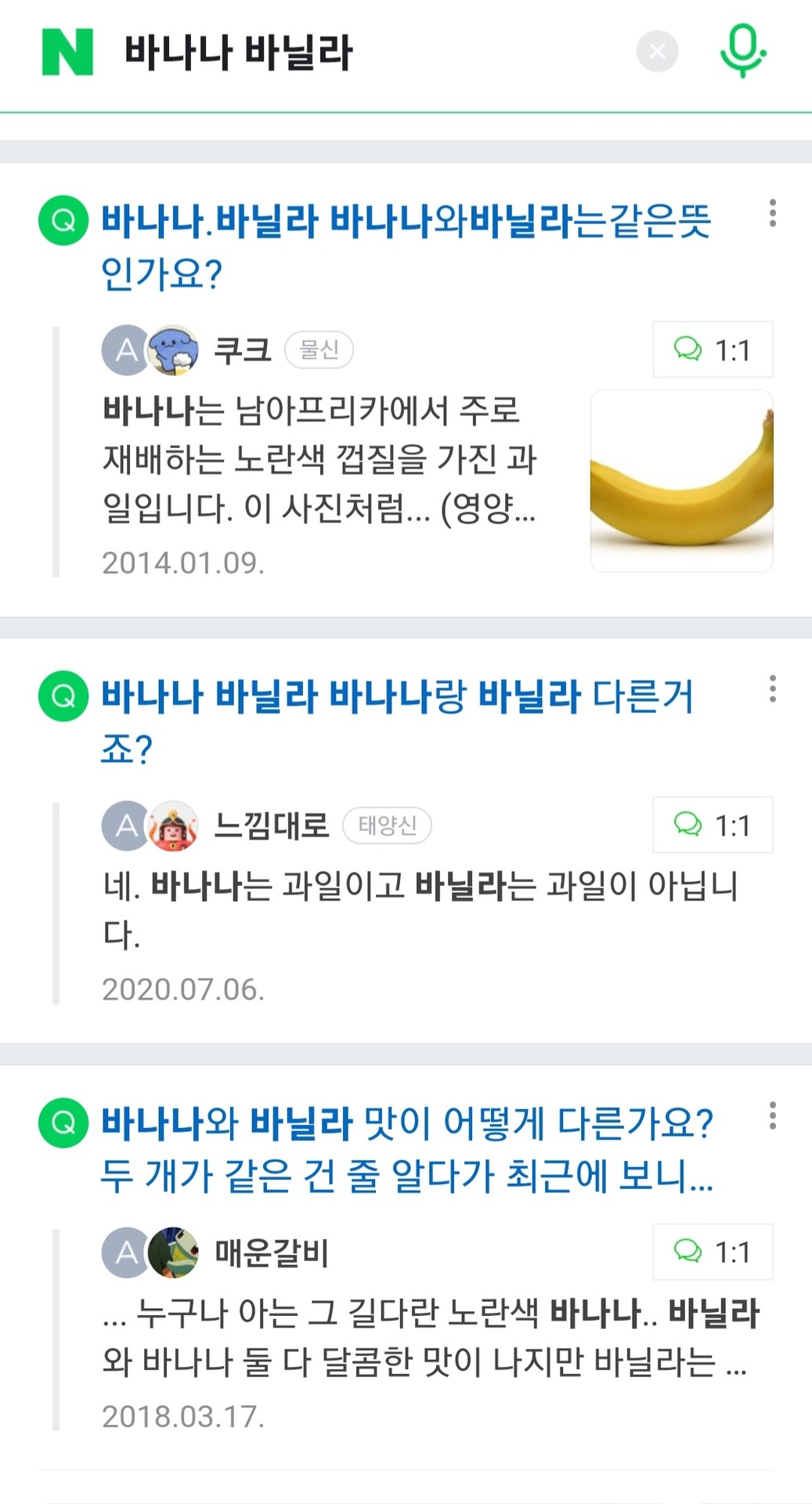Open the 1:1 chat with 느낌대로
812x1504 pixels.
[713, 824]
